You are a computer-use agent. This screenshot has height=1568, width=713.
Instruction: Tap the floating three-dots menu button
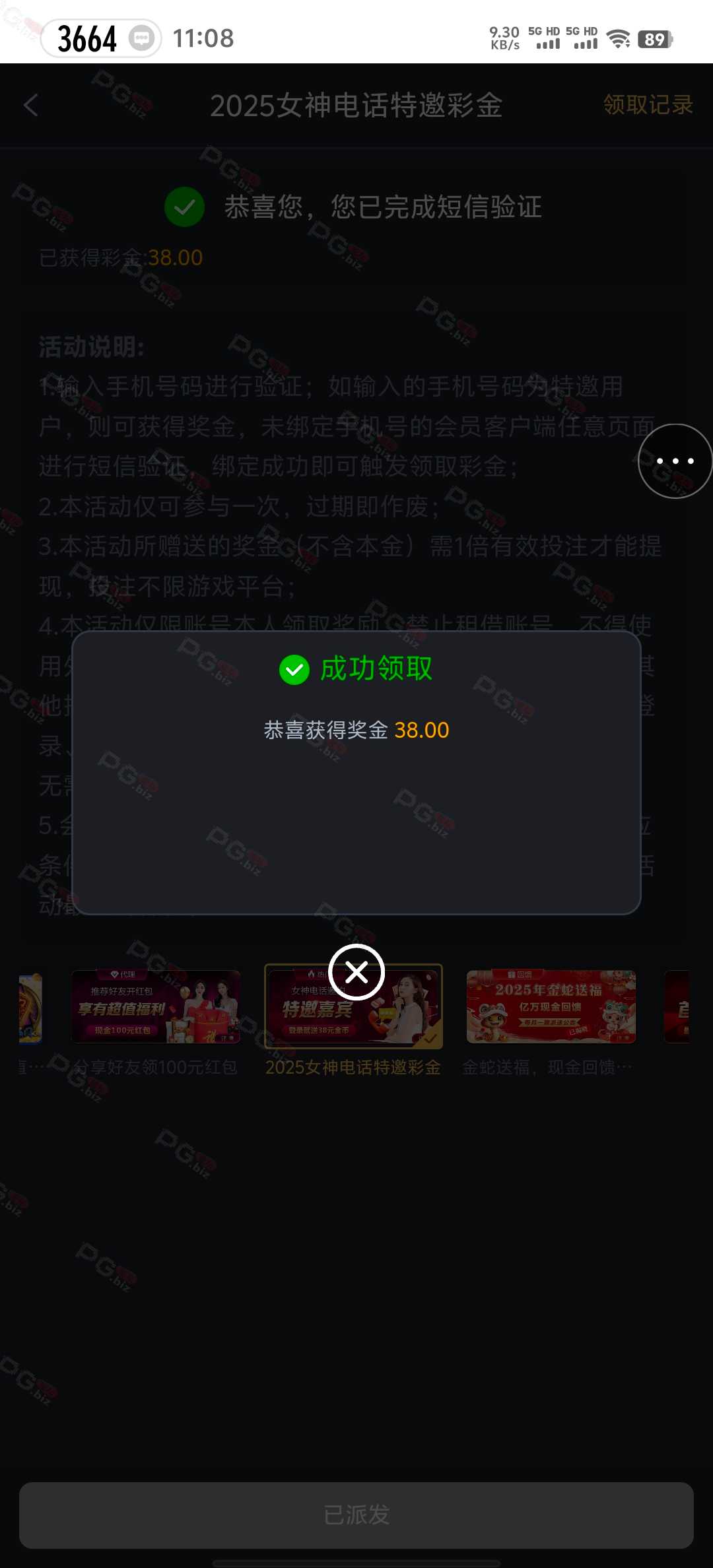click(675, 461)
